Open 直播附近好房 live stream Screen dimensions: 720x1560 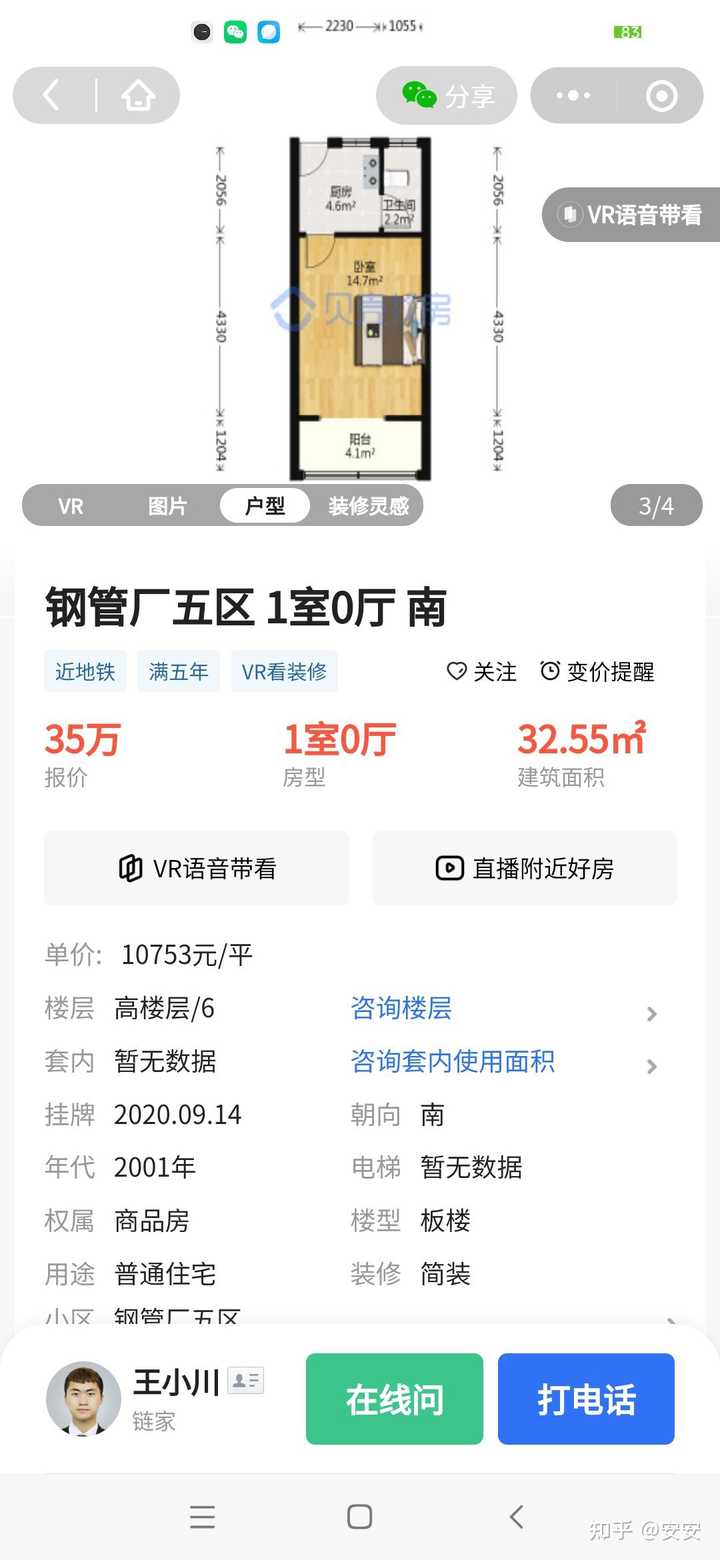(x=524, y=868)
